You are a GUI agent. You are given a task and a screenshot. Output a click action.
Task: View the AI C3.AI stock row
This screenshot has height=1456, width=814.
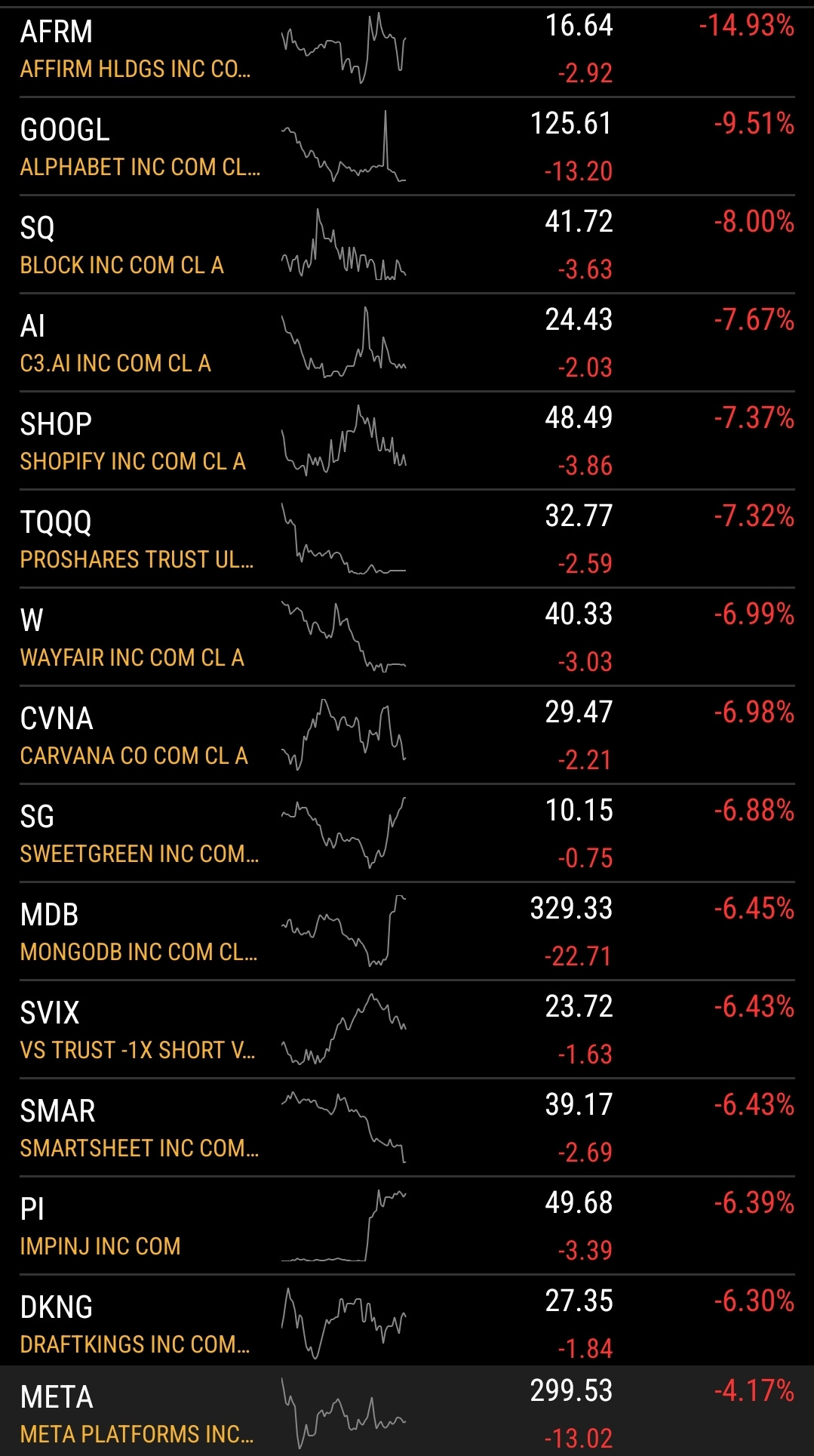407,343
